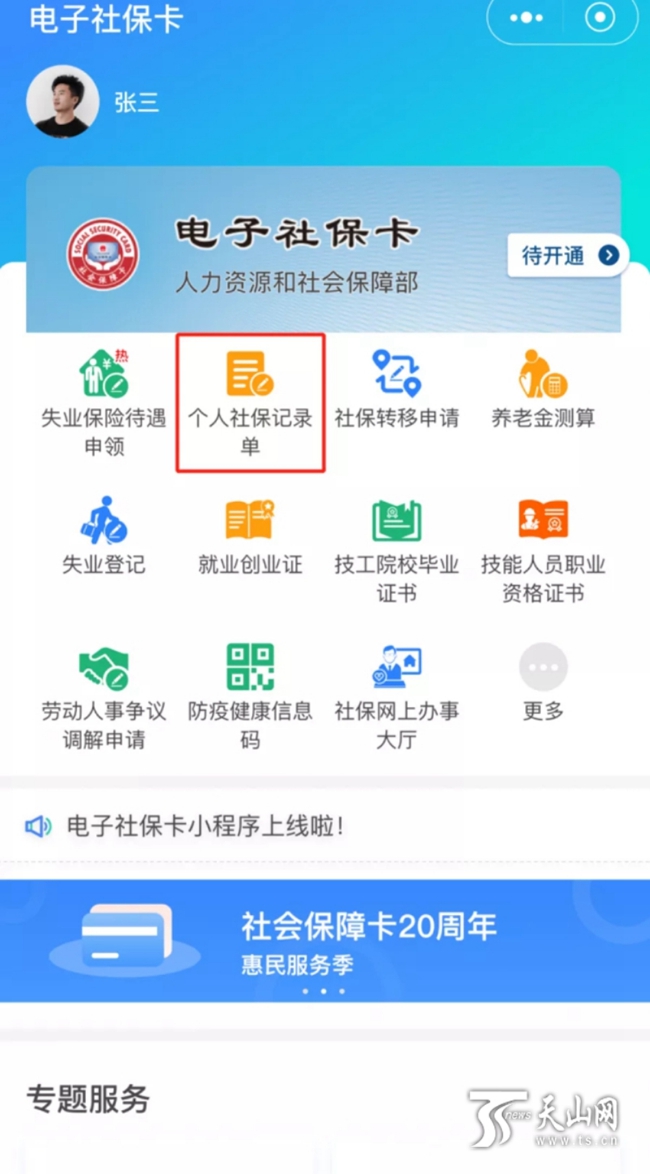650x1174 pixels.
Task: Open 失业保险待遇申领
Action: point(103,402)
